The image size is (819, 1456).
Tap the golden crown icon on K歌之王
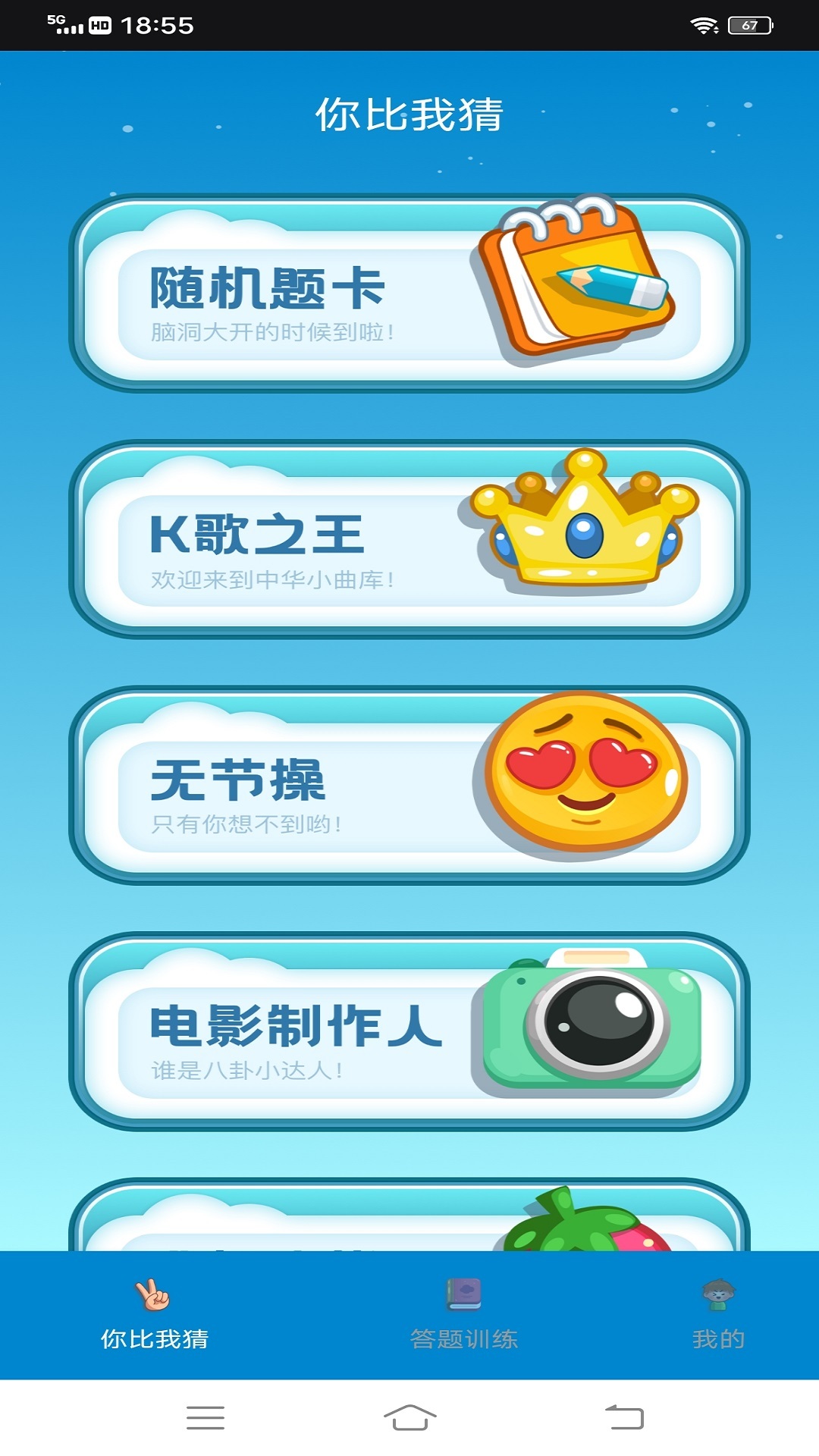click(x=584, y=531)
